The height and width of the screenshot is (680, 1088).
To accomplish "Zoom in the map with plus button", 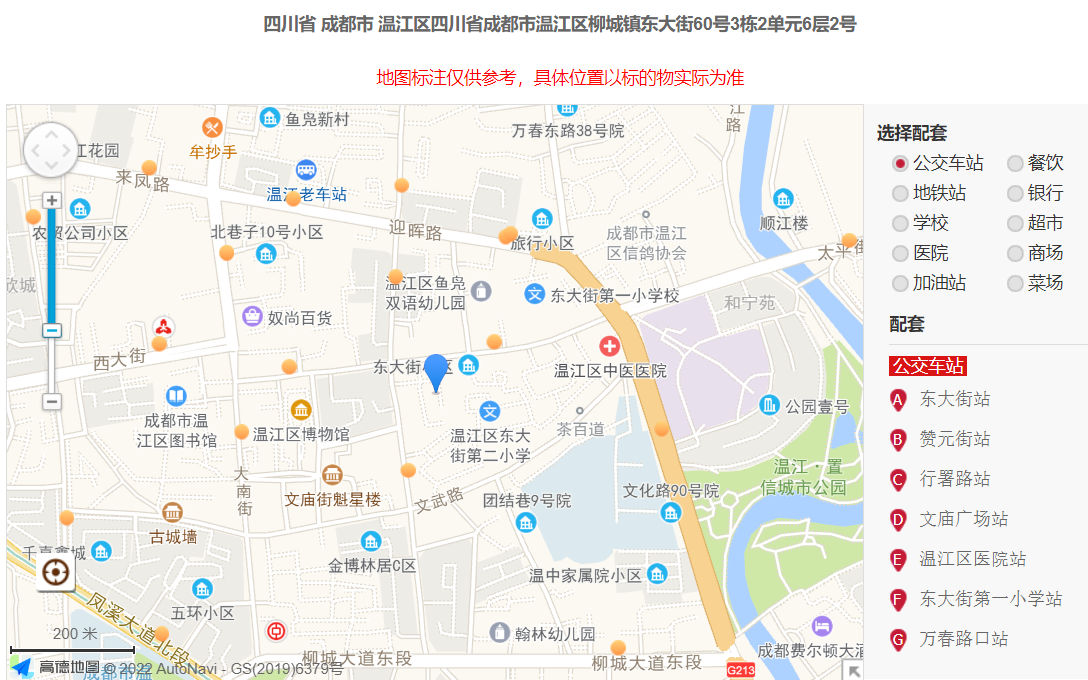I will click(x=52, y=200).
